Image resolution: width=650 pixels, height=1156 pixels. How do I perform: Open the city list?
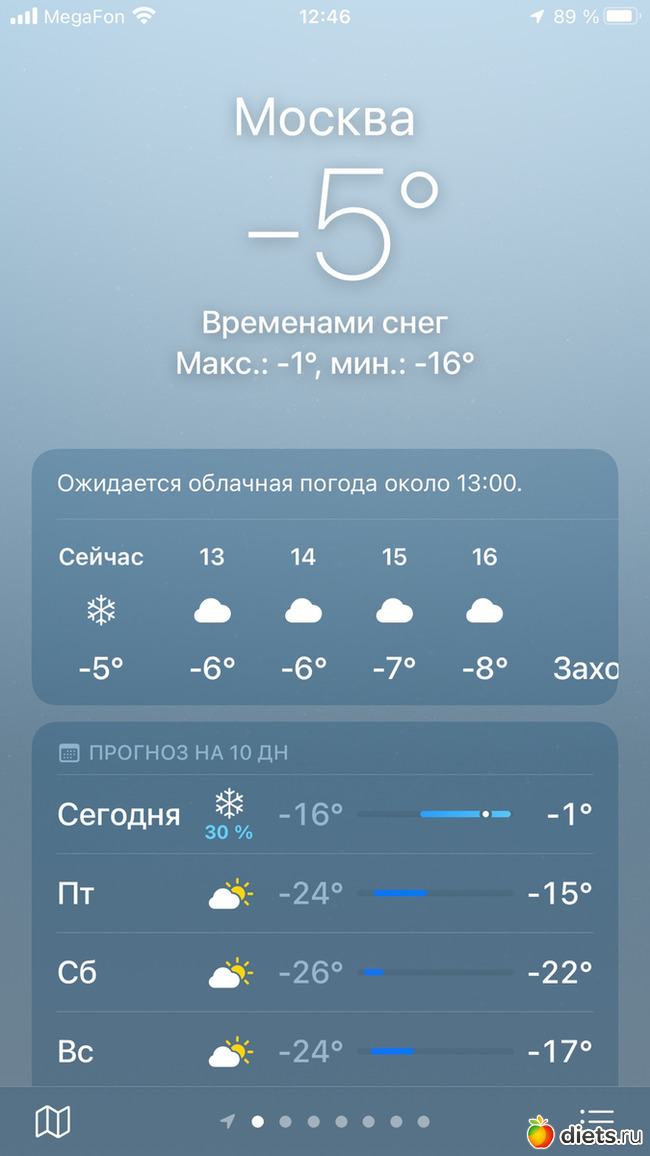(x=597, y=1120)
